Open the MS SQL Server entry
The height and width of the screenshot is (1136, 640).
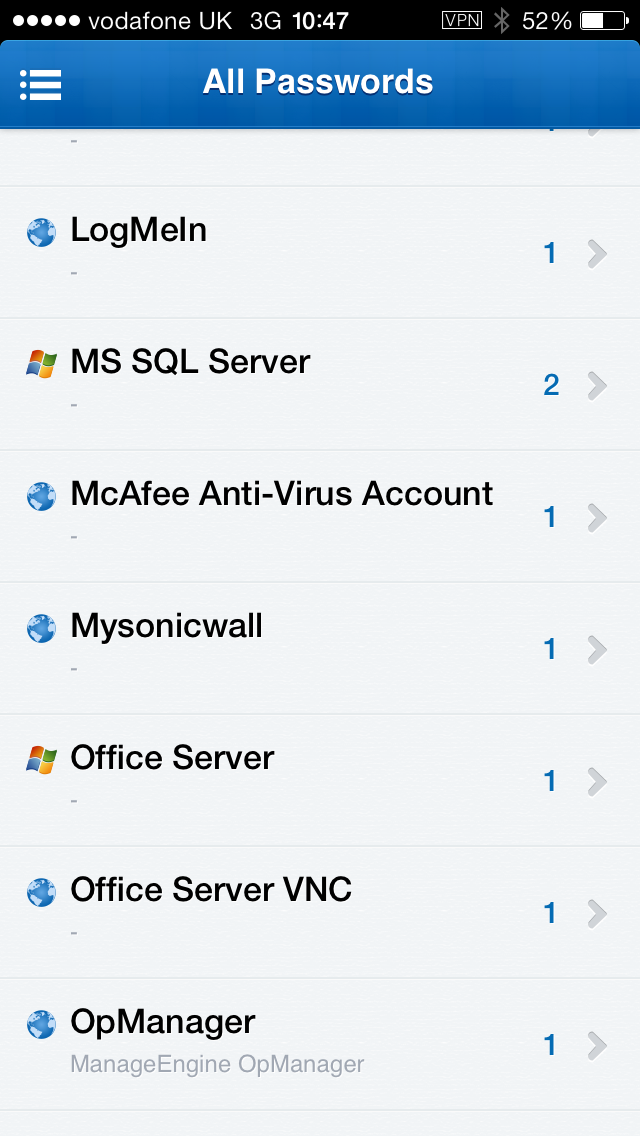click(320, 384)
